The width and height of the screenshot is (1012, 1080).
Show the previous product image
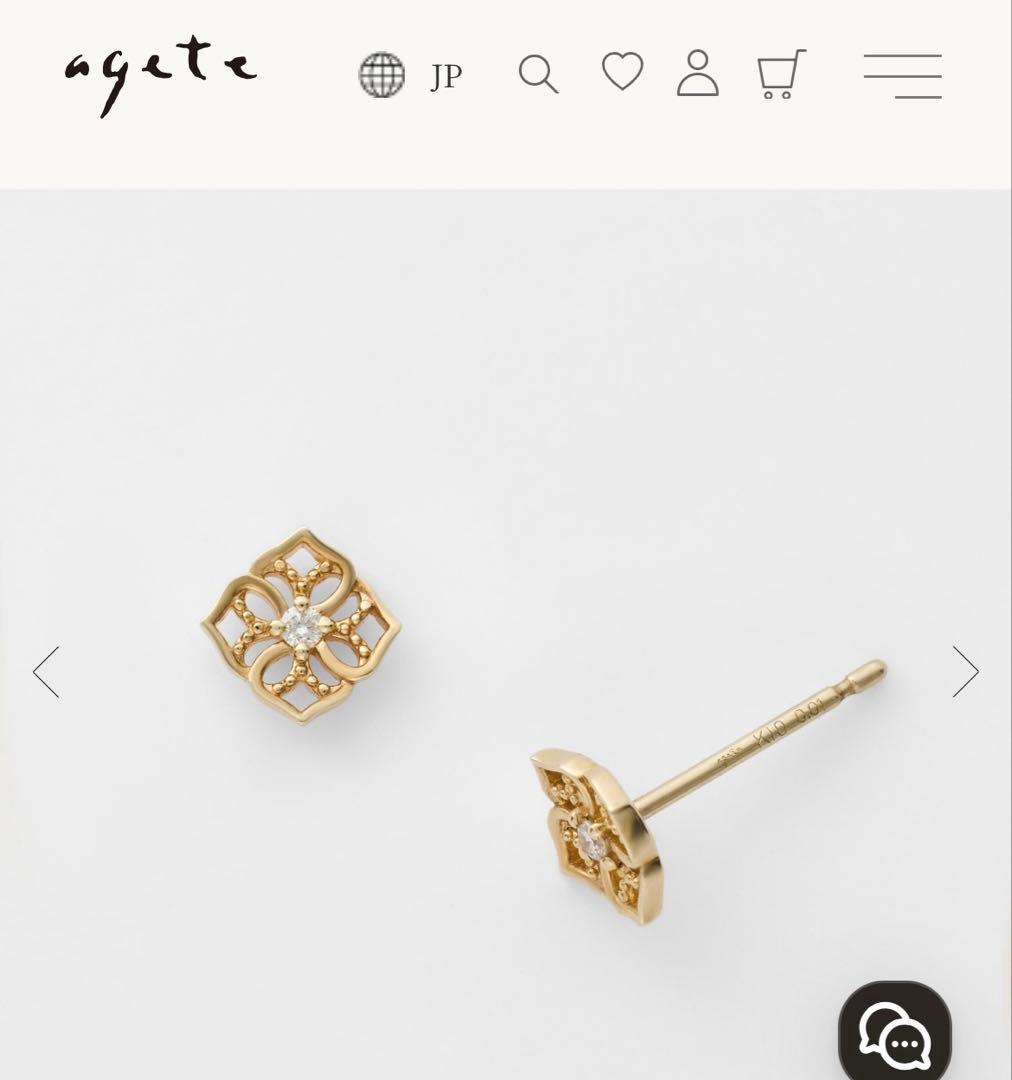coord(46,671)
